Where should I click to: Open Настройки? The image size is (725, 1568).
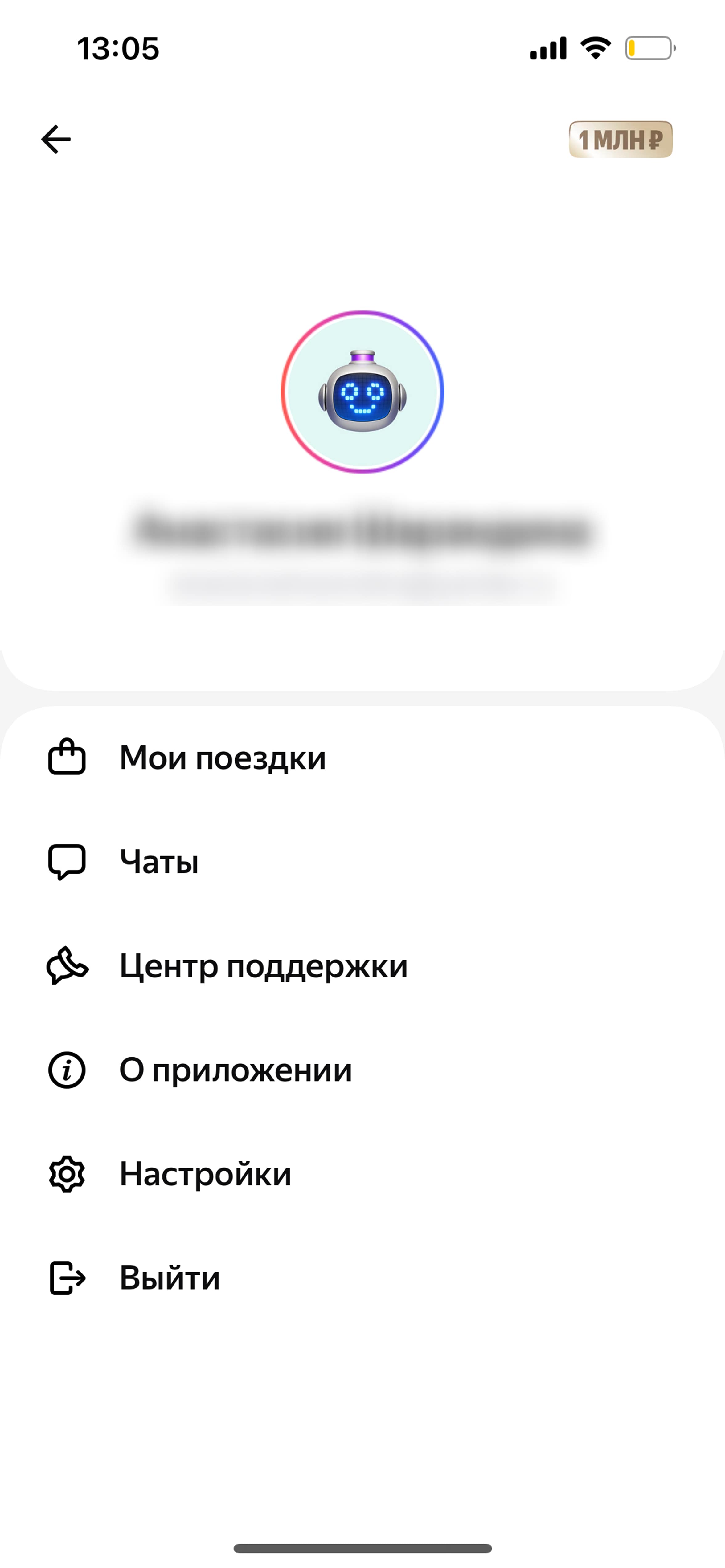[205, 1174]
